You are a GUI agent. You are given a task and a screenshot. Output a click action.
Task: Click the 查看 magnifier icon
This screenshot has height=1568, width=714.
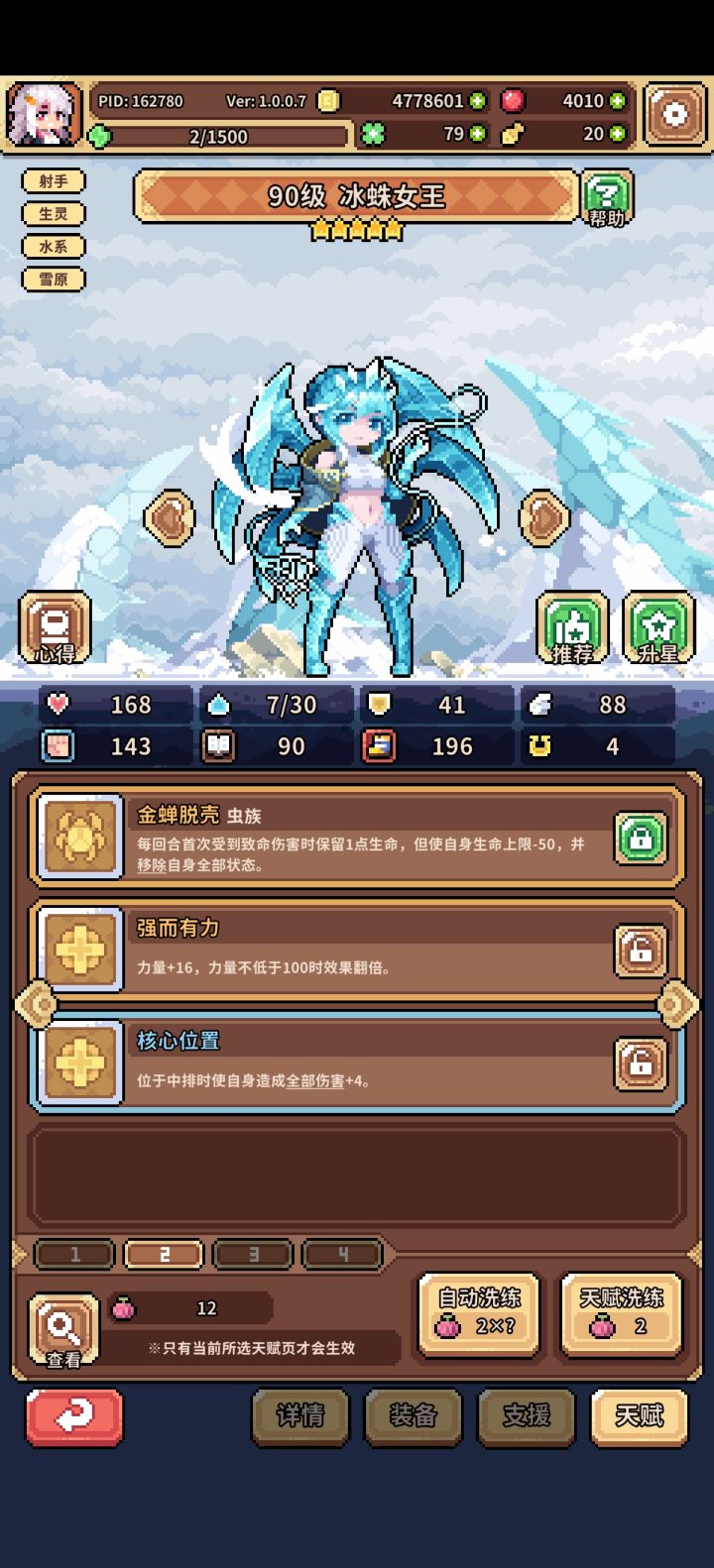pyautogui.click(x=63, y=1328)
